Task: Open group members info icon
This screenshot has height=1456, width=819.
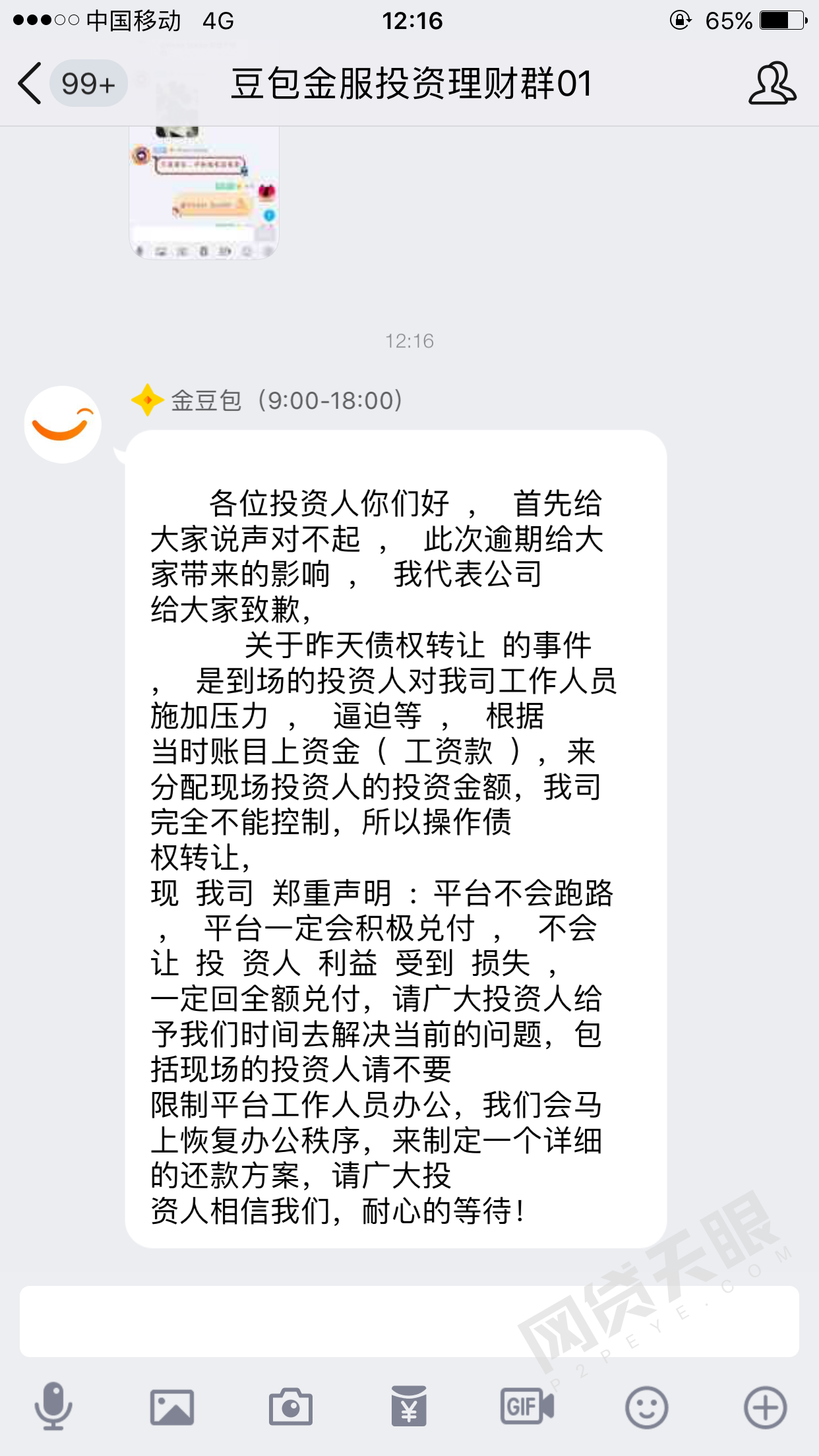Action: (x=772, y=84)
